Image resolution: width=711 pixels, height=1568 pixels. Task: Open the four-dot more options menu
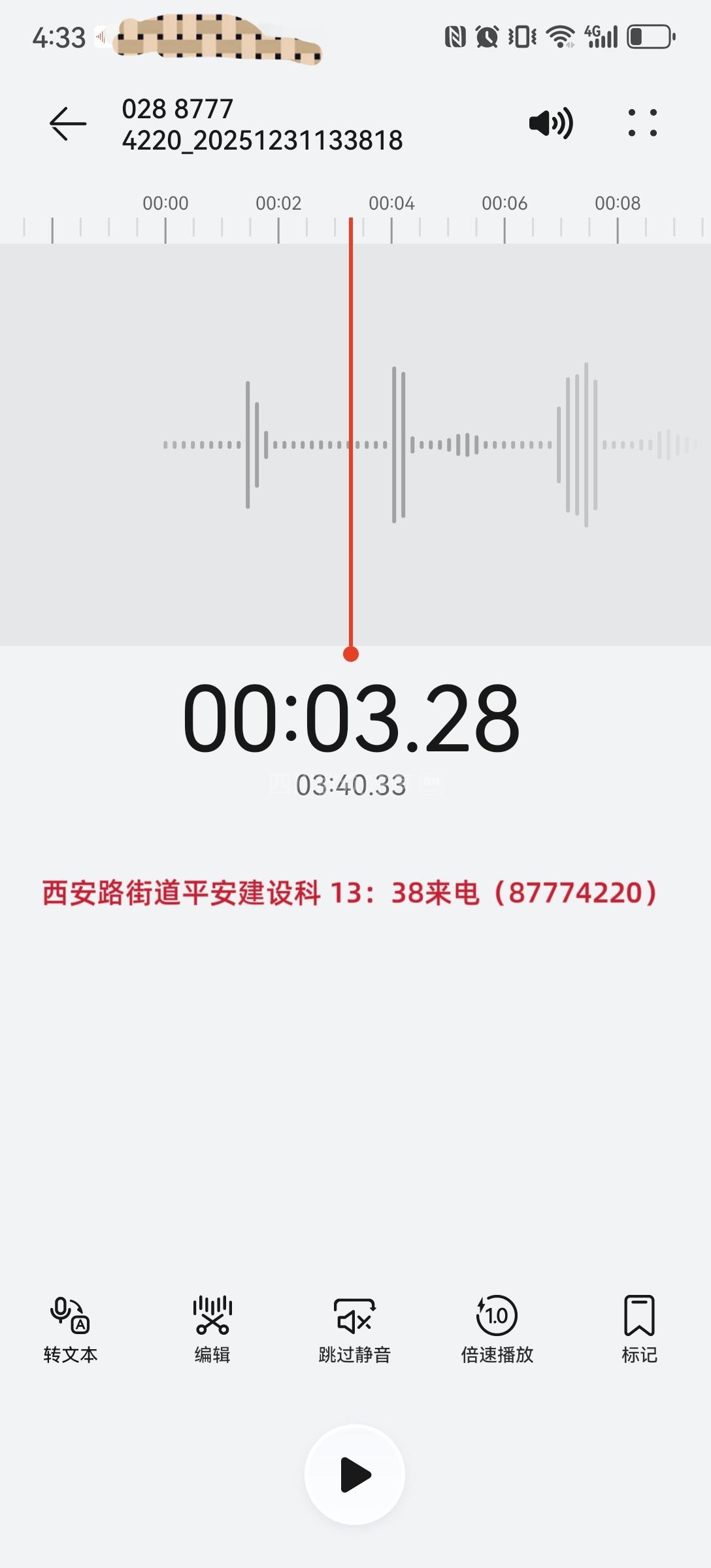pyautogui.click(x=642, y=123)
